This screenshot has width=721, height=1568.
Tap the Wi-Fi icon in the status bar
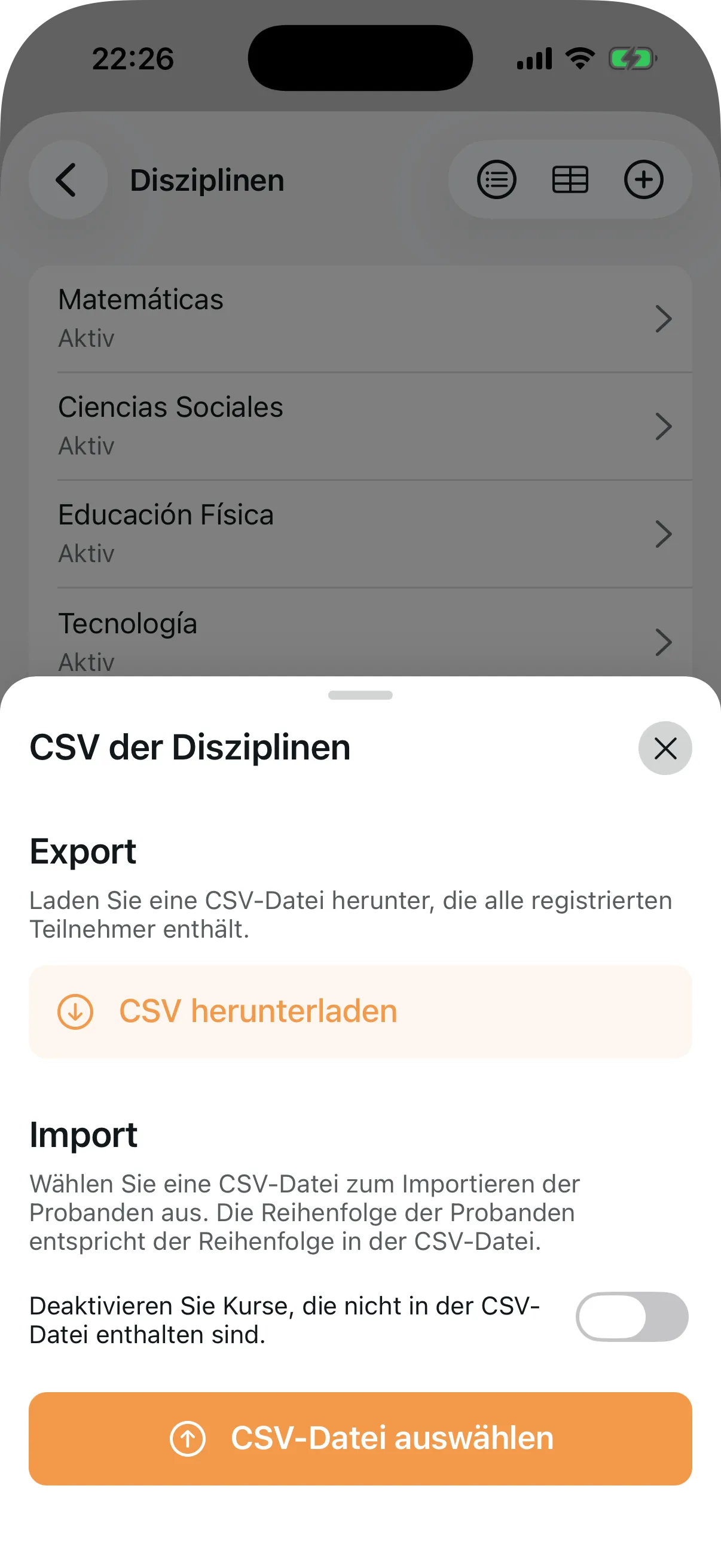point(579,57)
